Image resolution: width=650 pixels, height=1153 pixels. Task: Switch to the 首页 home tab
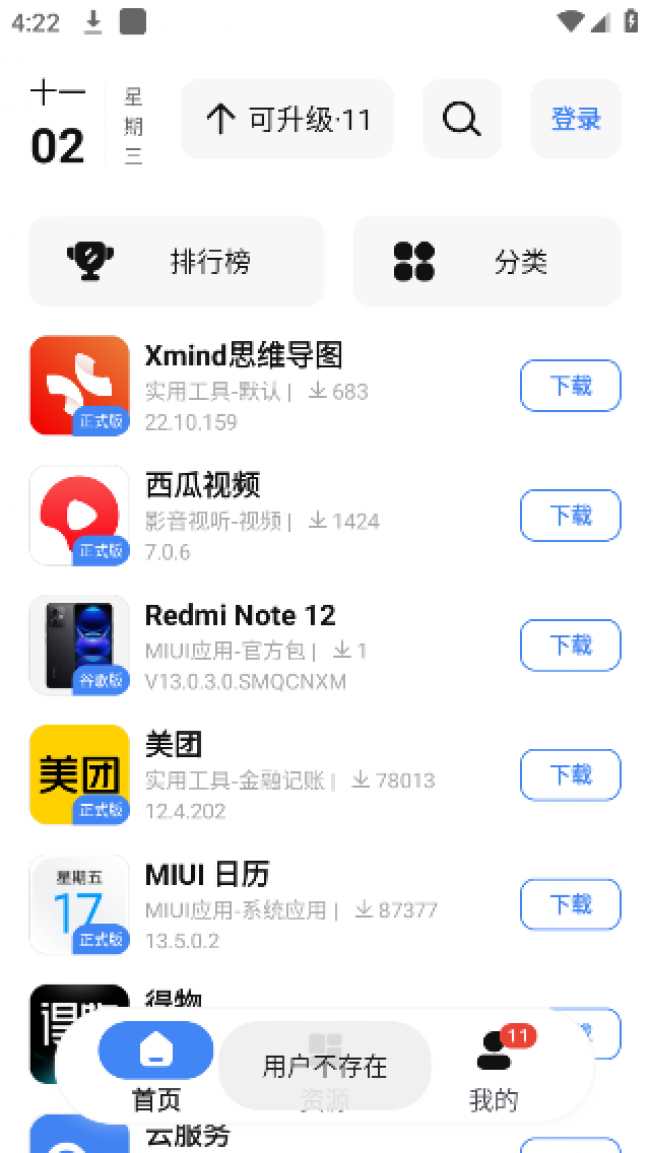click(156, 1066)
